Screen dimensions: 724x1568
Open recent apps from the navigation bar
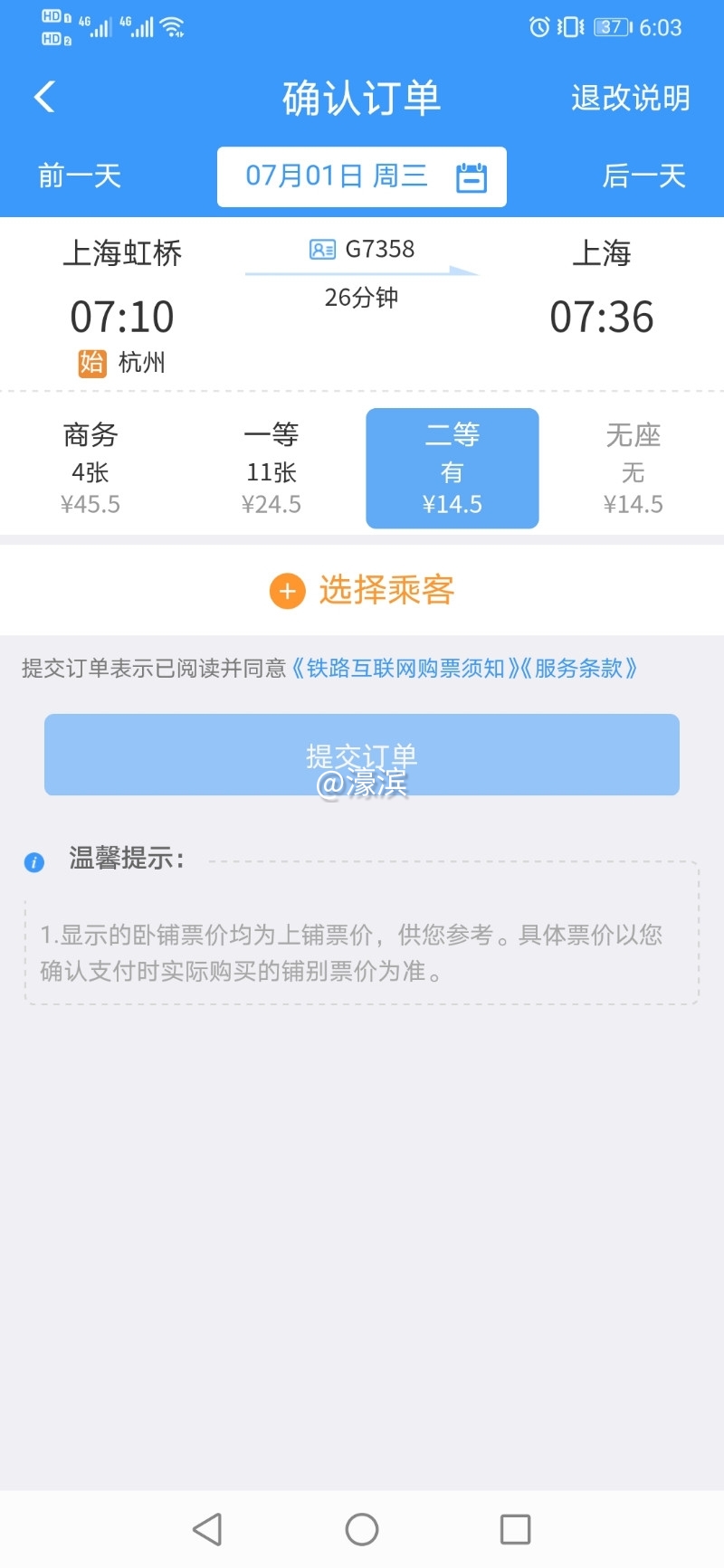(515, 1529)
